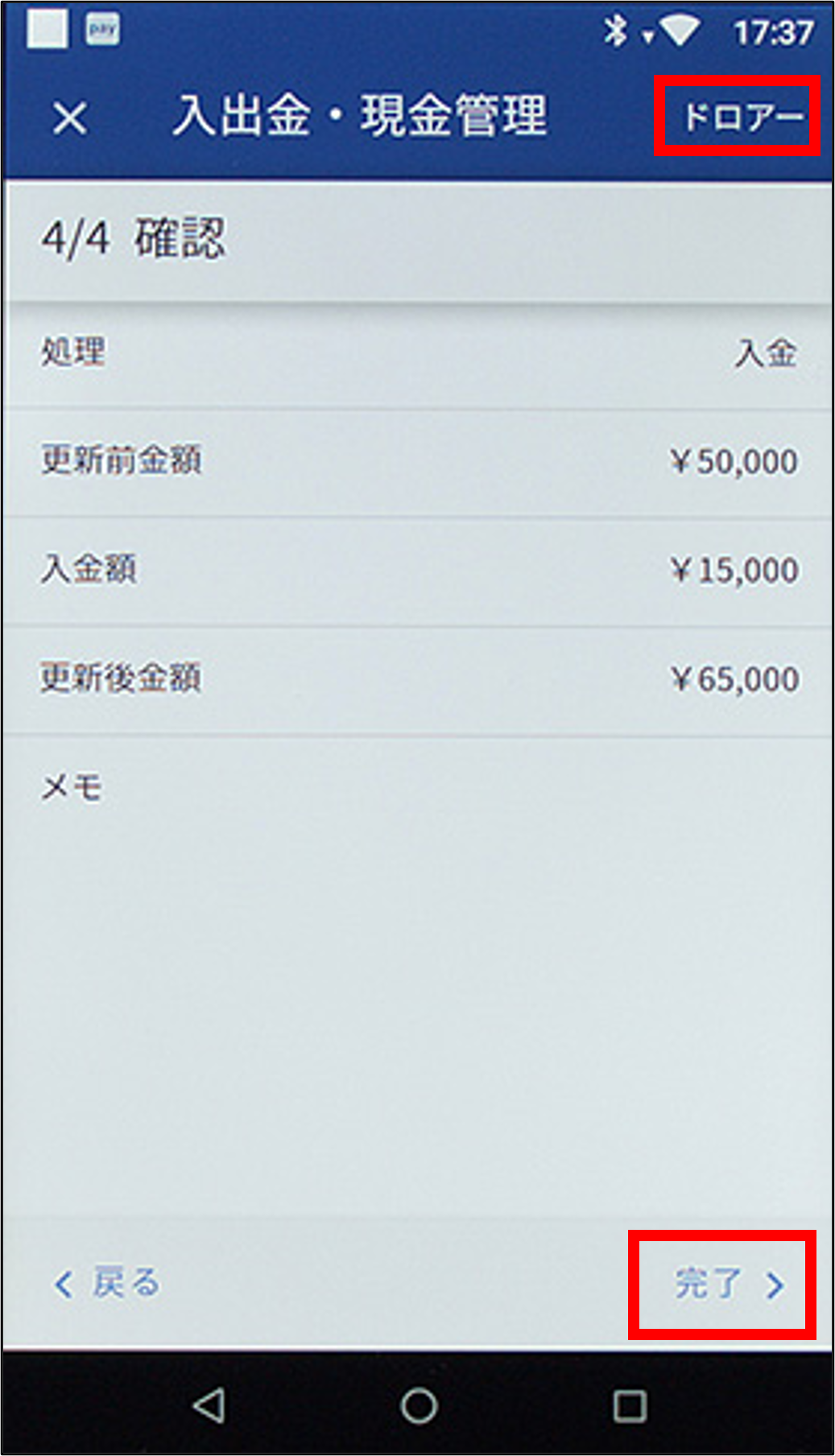Tap the chevron next to 完了
Image resolution: width=835 pixels, height=1456 pixels.
tap(775, 1286)
